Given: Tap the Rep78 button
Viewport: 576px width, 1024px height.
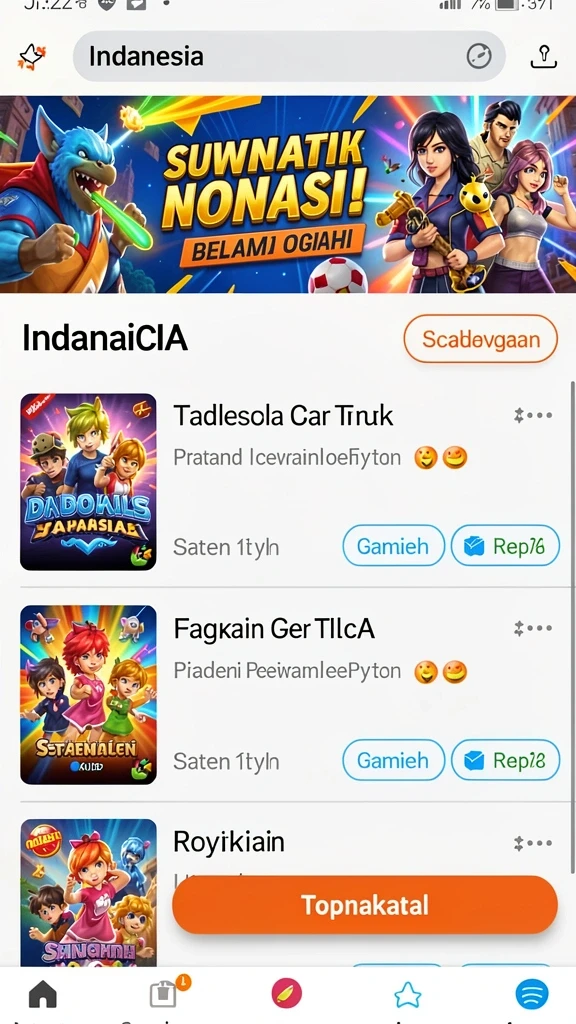Looking at the screenshot, I should pos(505,760).
